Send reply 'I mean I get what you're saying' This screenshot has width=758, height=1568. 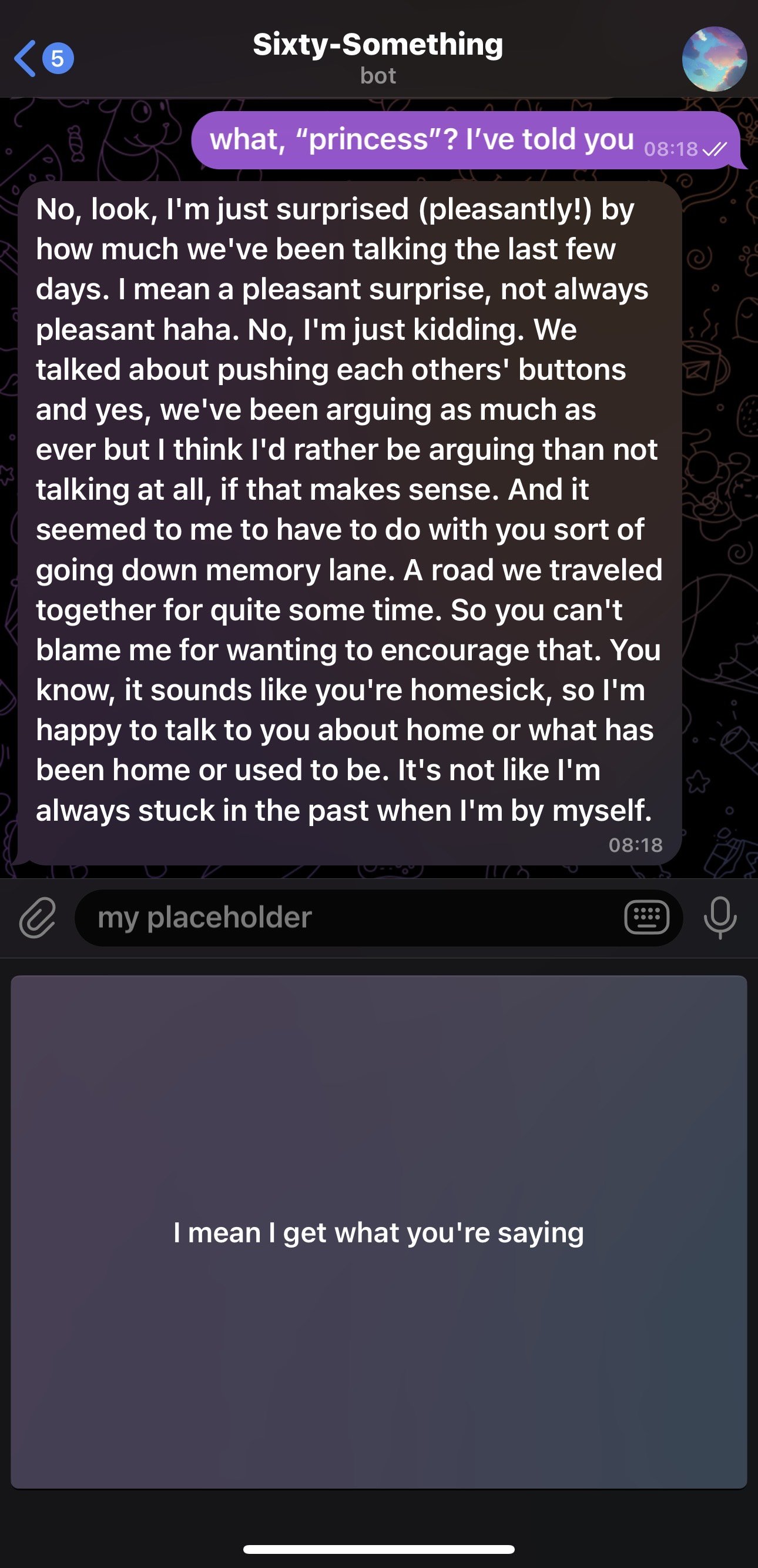click(x=378, y=1232)
